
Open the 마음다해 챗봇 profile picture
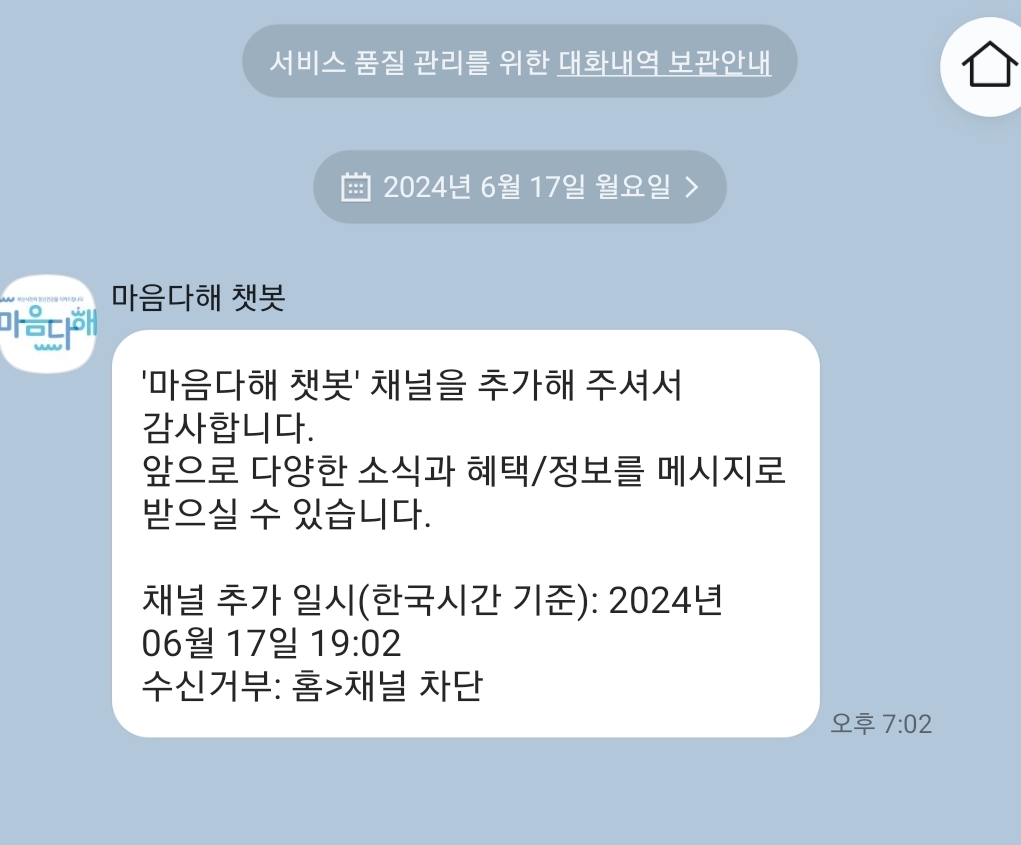coord(48,323)
